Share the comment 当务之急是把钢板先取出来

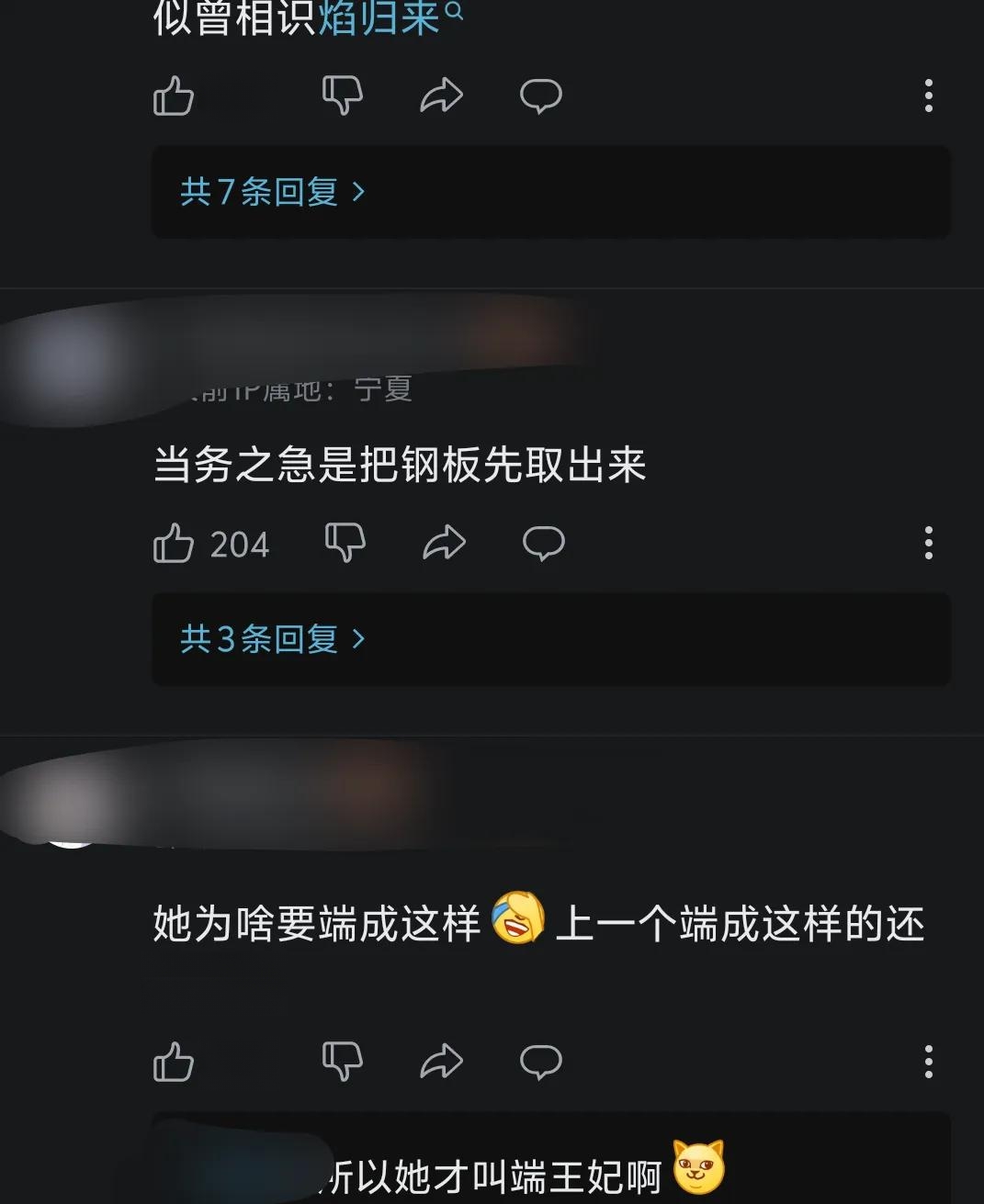[x=444, y=543]
